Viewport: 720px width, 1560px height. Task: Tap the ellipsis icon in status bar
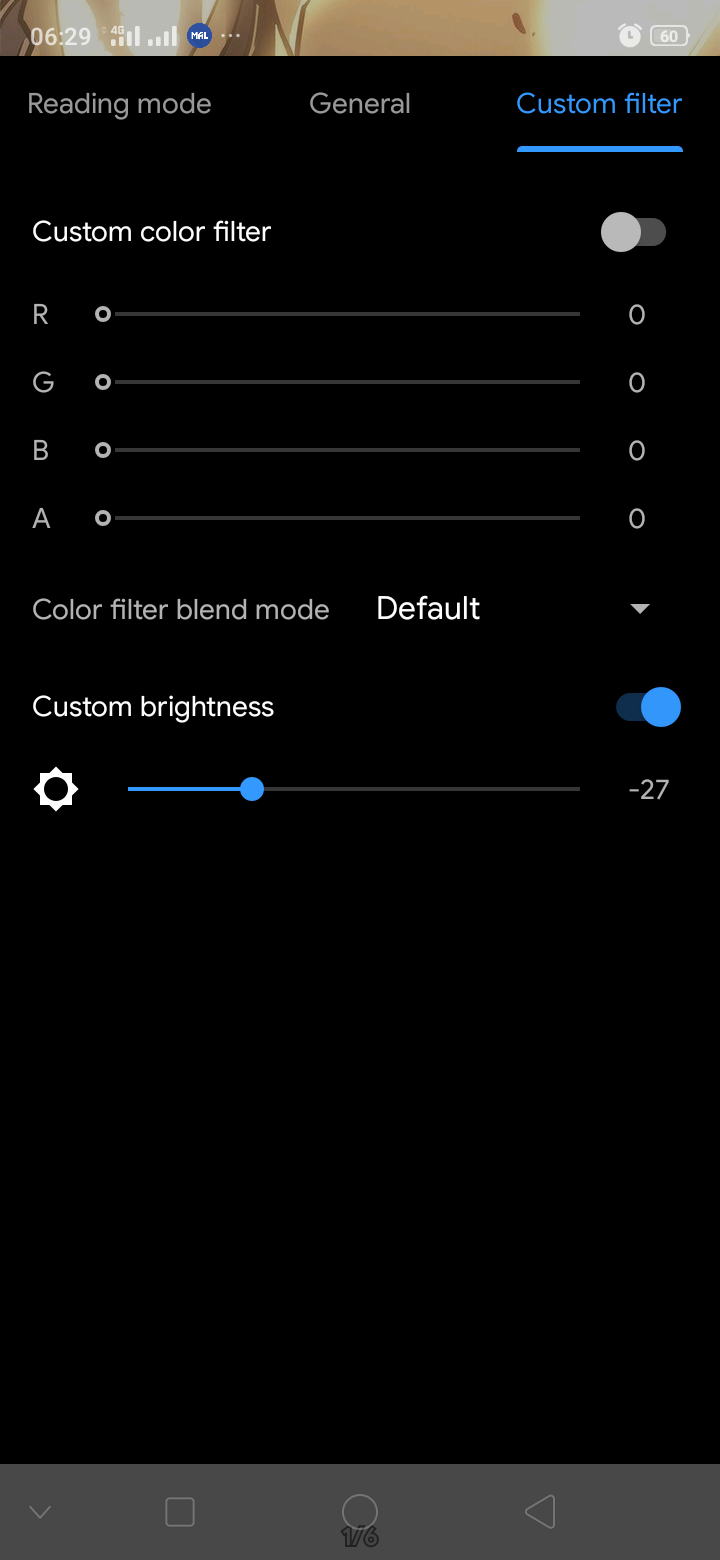click(232, 36)
